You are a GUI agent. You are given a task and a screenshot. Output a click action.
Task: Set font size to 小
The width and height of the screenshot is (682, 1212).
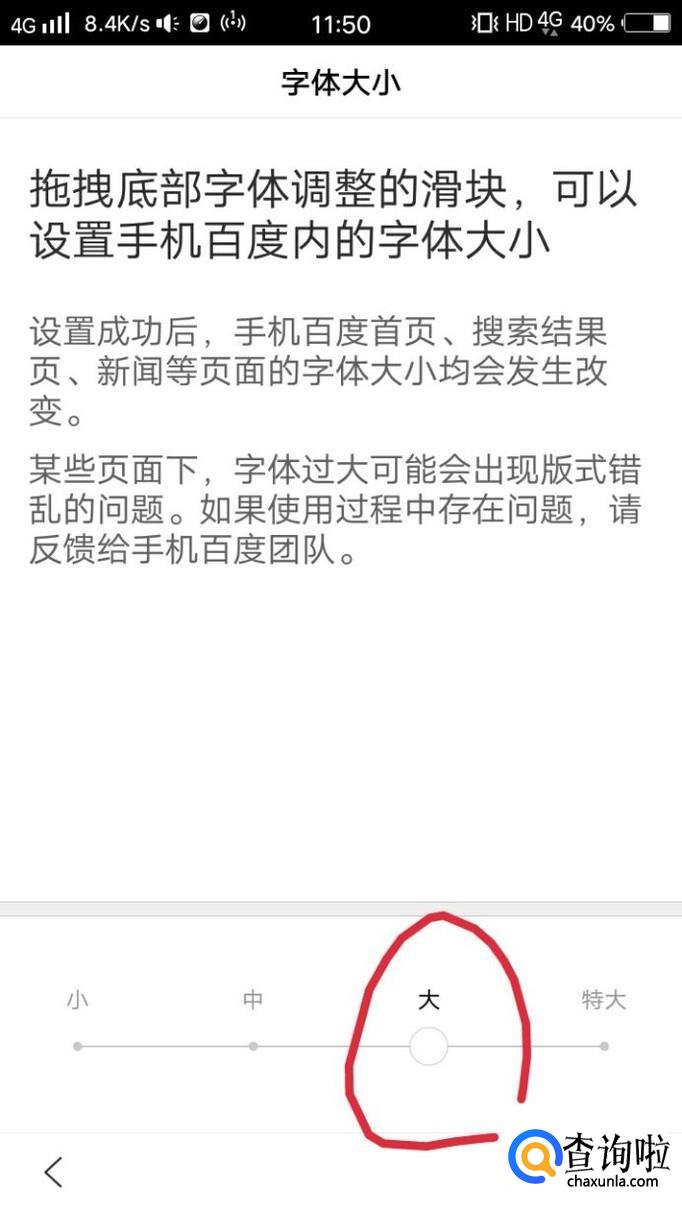78,1046
